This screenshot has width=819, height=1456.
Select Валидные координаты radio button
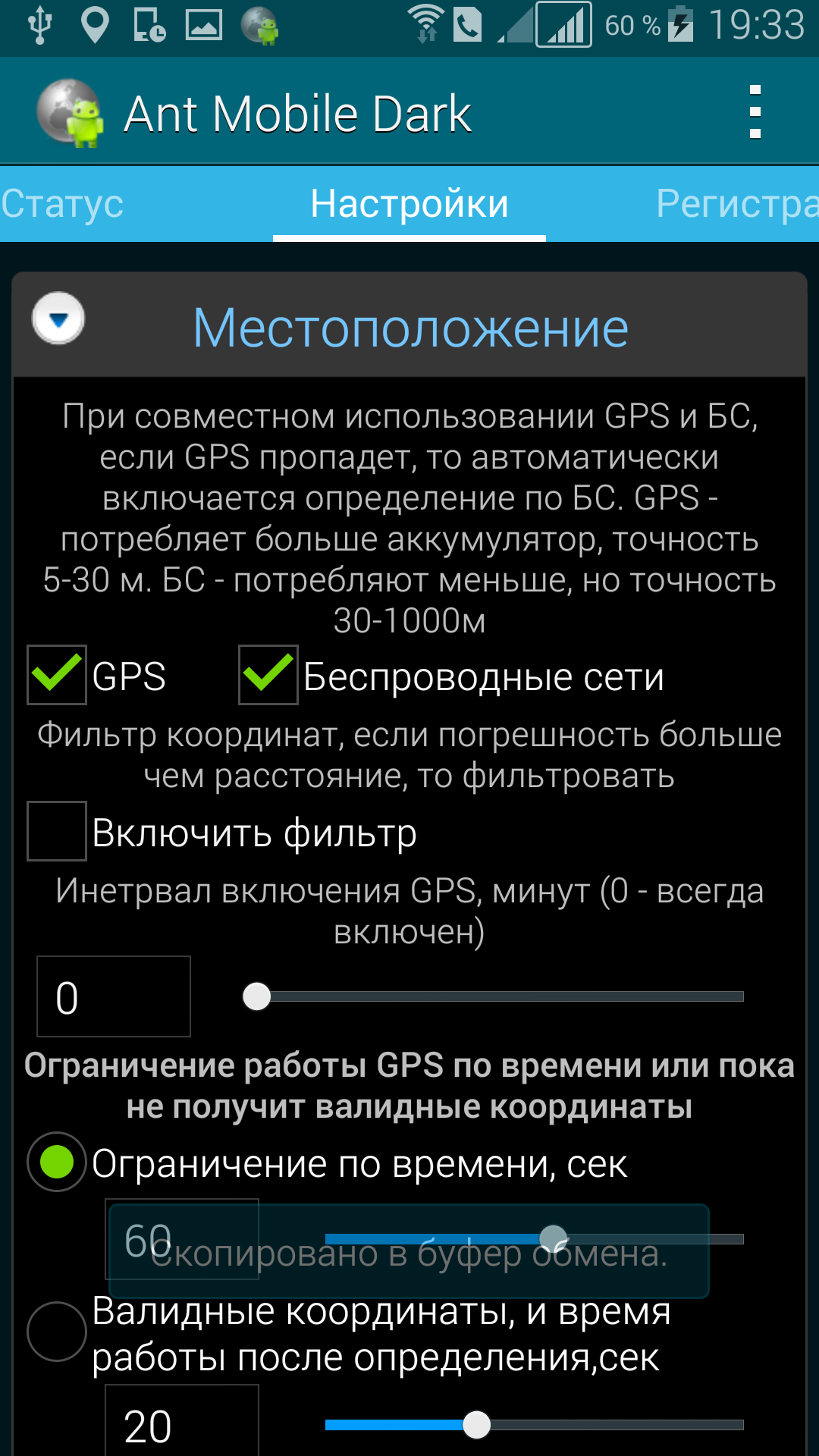(57, 1332)
